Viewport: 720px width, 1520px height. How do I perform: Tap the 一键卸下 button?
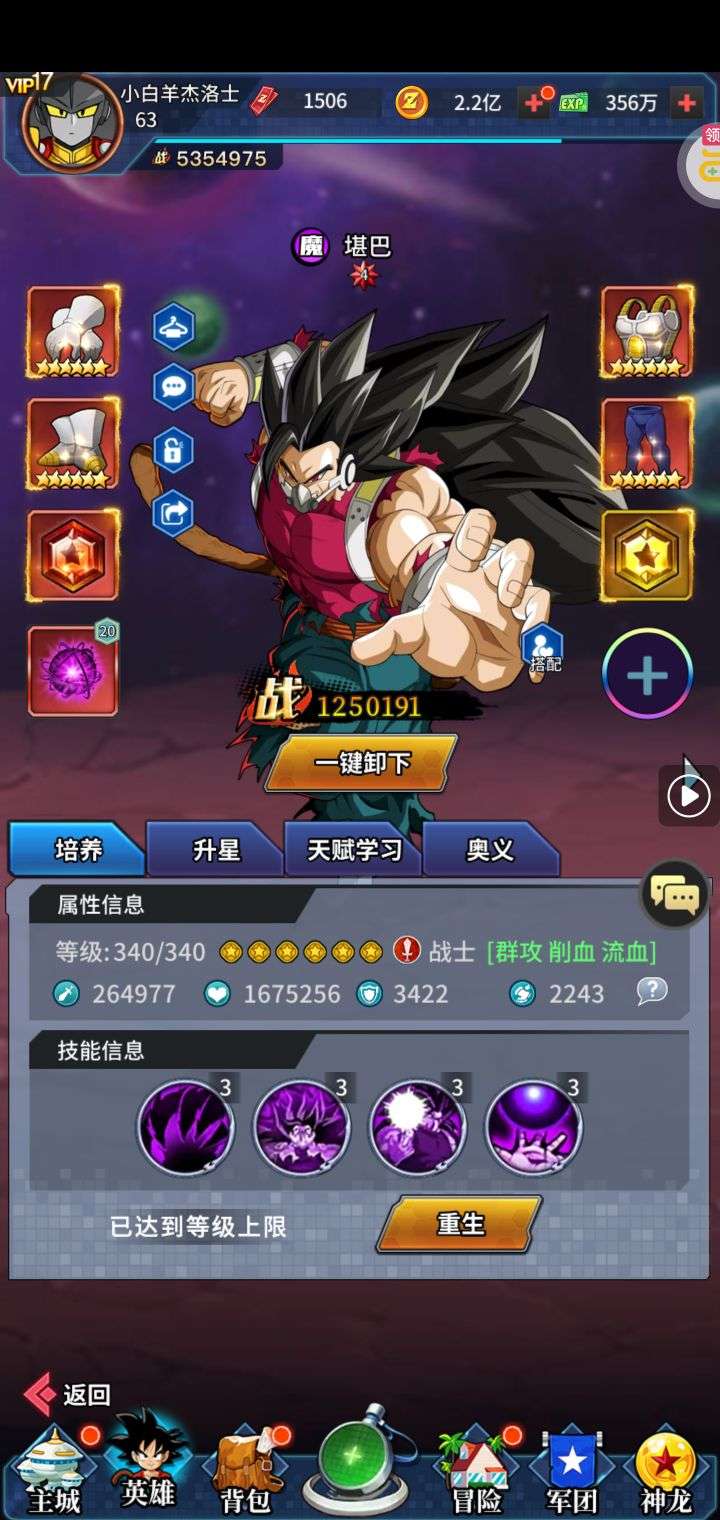coord(361,763)
